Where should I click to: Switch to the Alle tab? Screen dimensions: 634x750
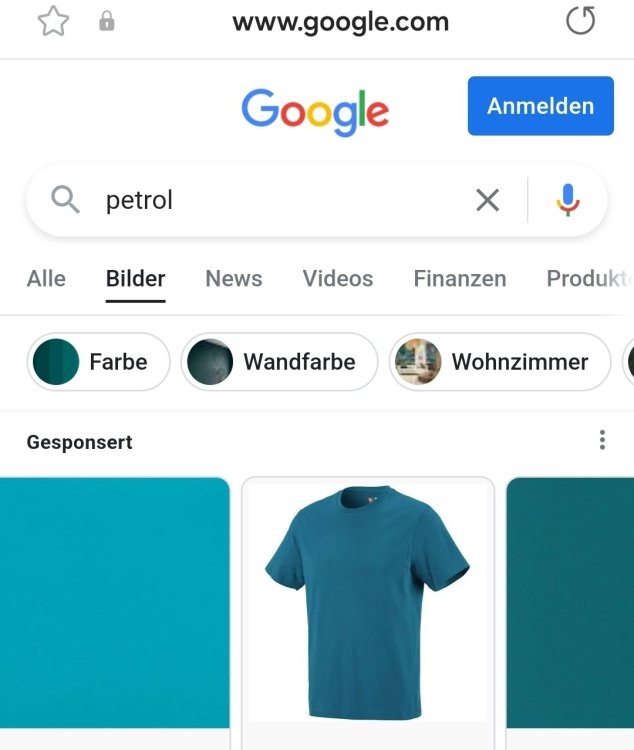(46, 279)
